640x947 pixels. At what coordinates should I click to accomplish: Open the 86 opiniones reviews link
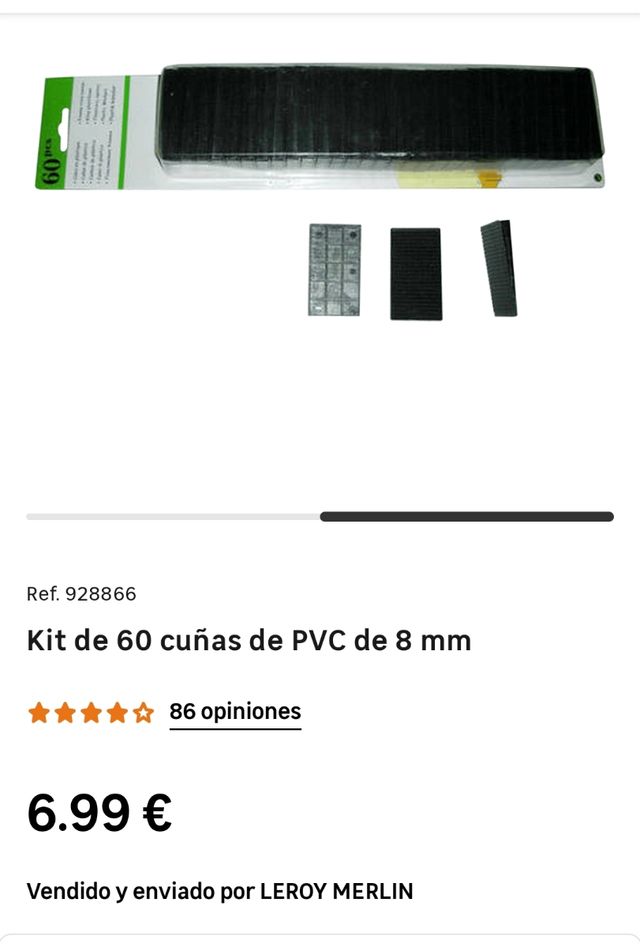click(x=235, y=712)
